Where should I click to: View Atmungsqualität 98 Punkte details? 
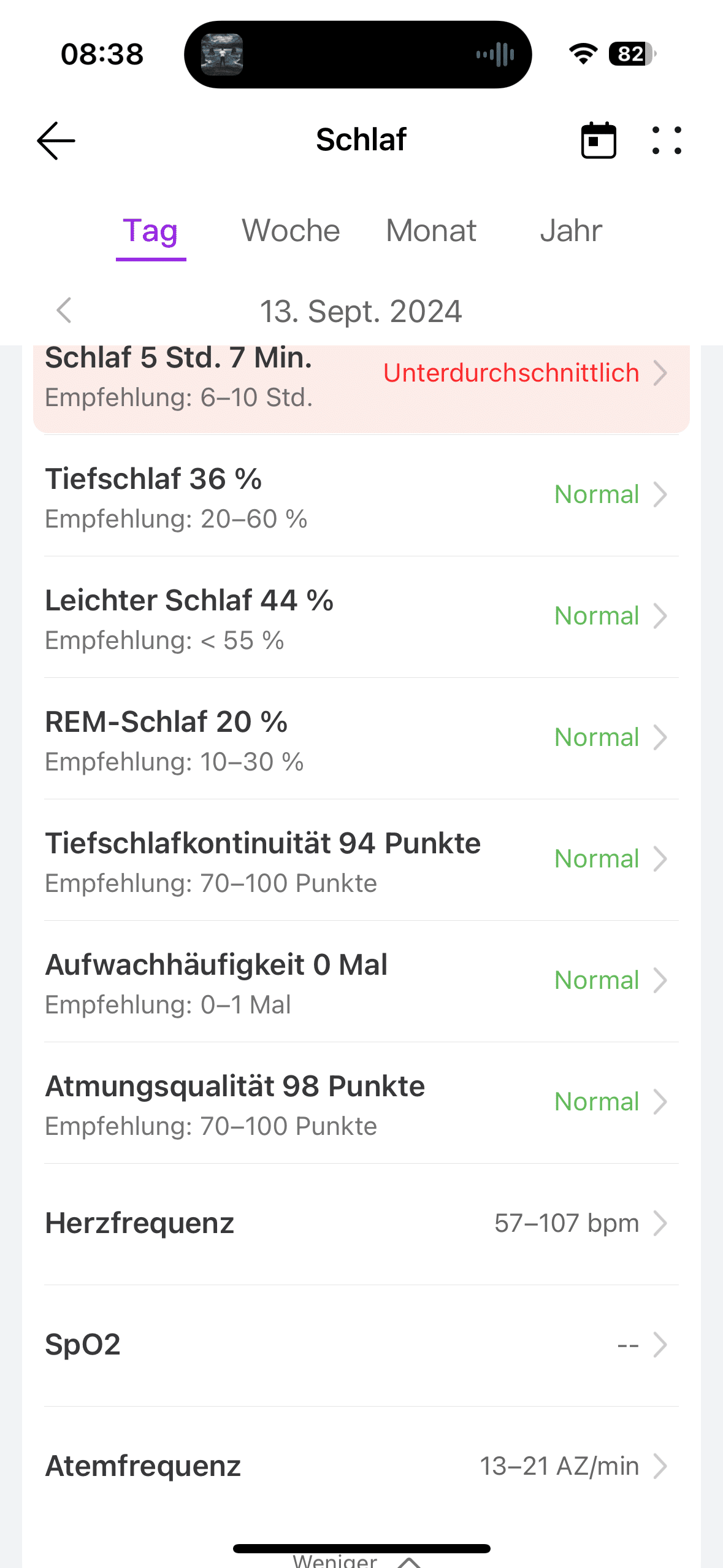[361, 1103]
